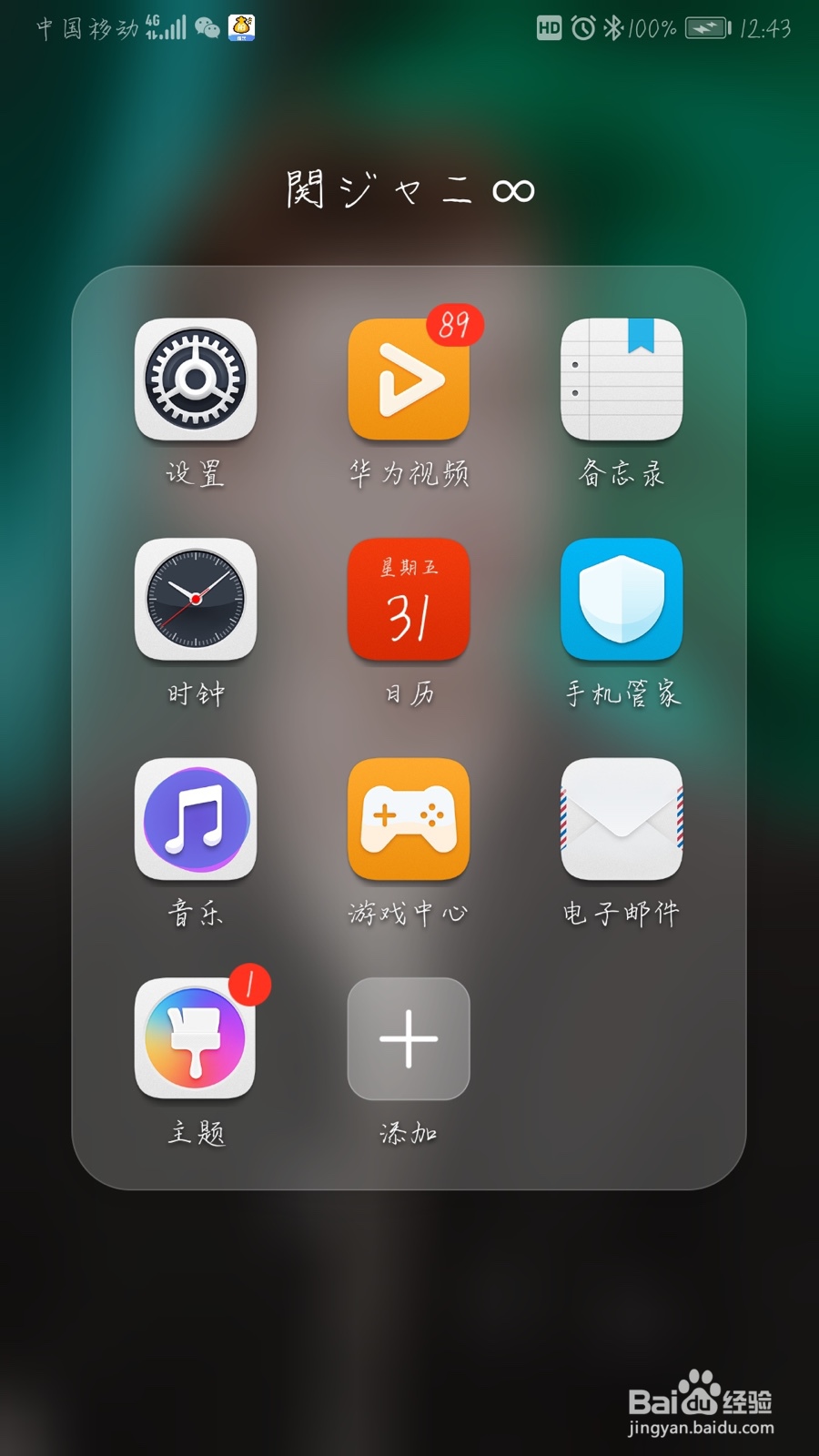Screen dimensions: 819x1456
Task: Tap the alarm clock status icon
Action: [x=581, y=27]
